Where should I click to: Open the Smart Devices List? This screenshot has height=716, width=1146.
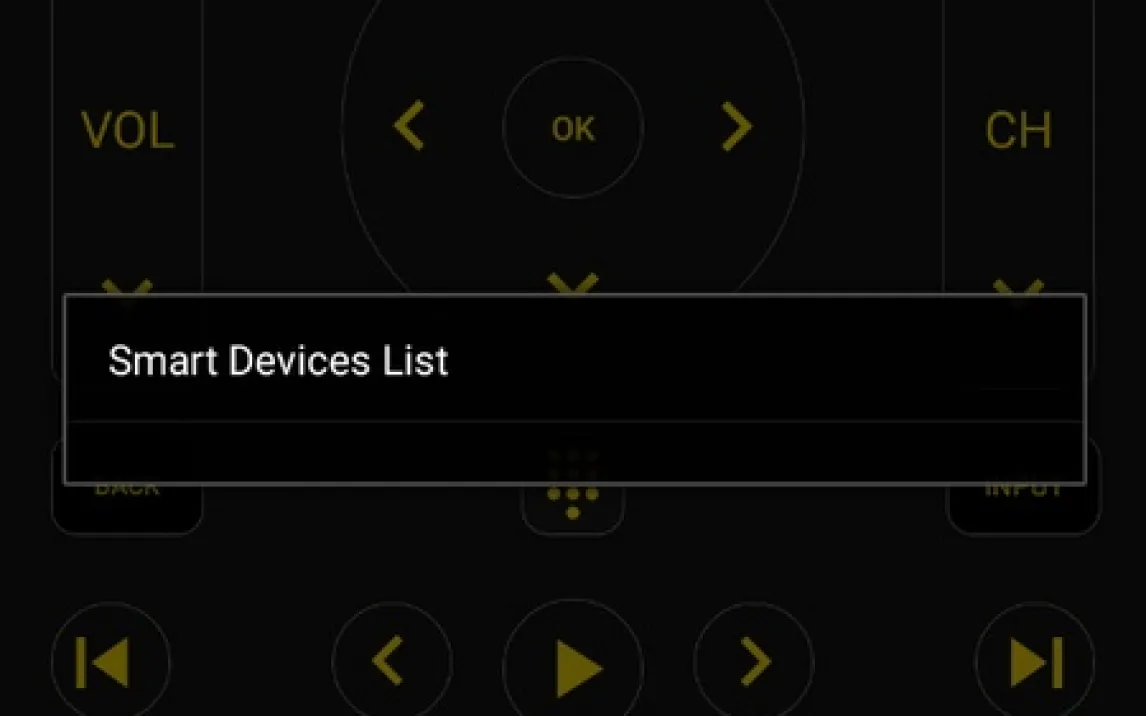click(x=278, y=360)
